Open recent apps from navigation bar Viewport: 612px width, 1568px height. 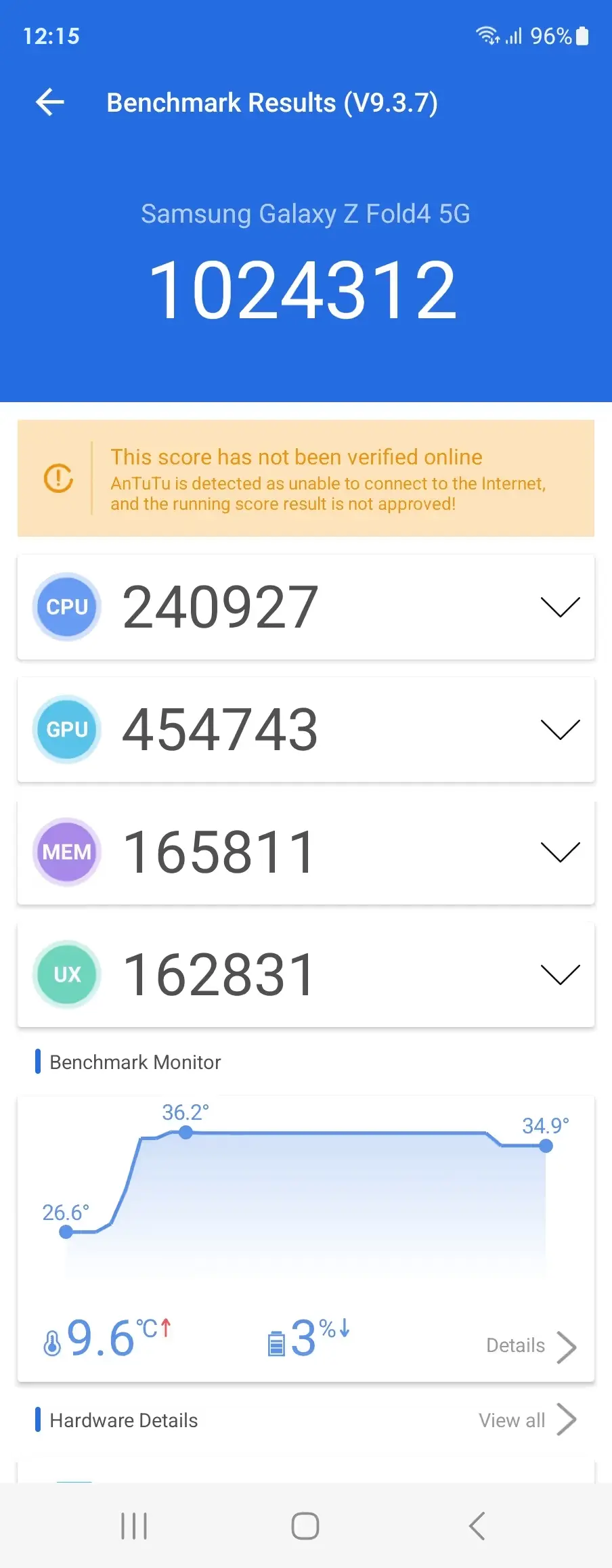pos(134,1526)
